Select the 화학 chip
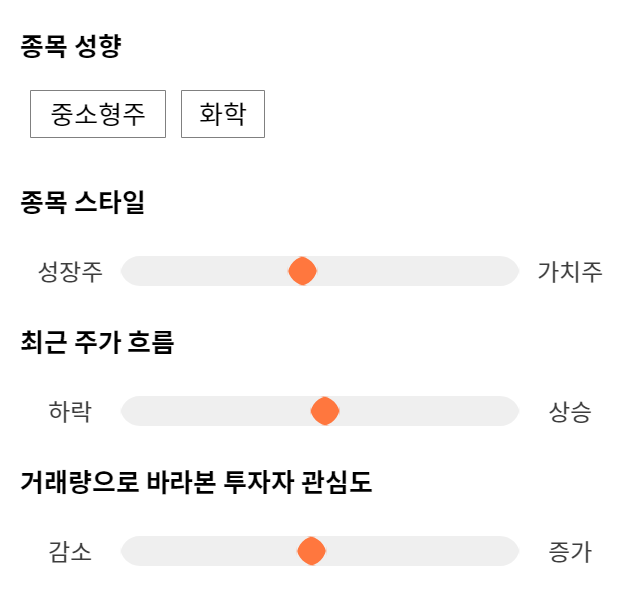Image resolution: width=640 pixels, height=606 pixels. coord(223,114)
